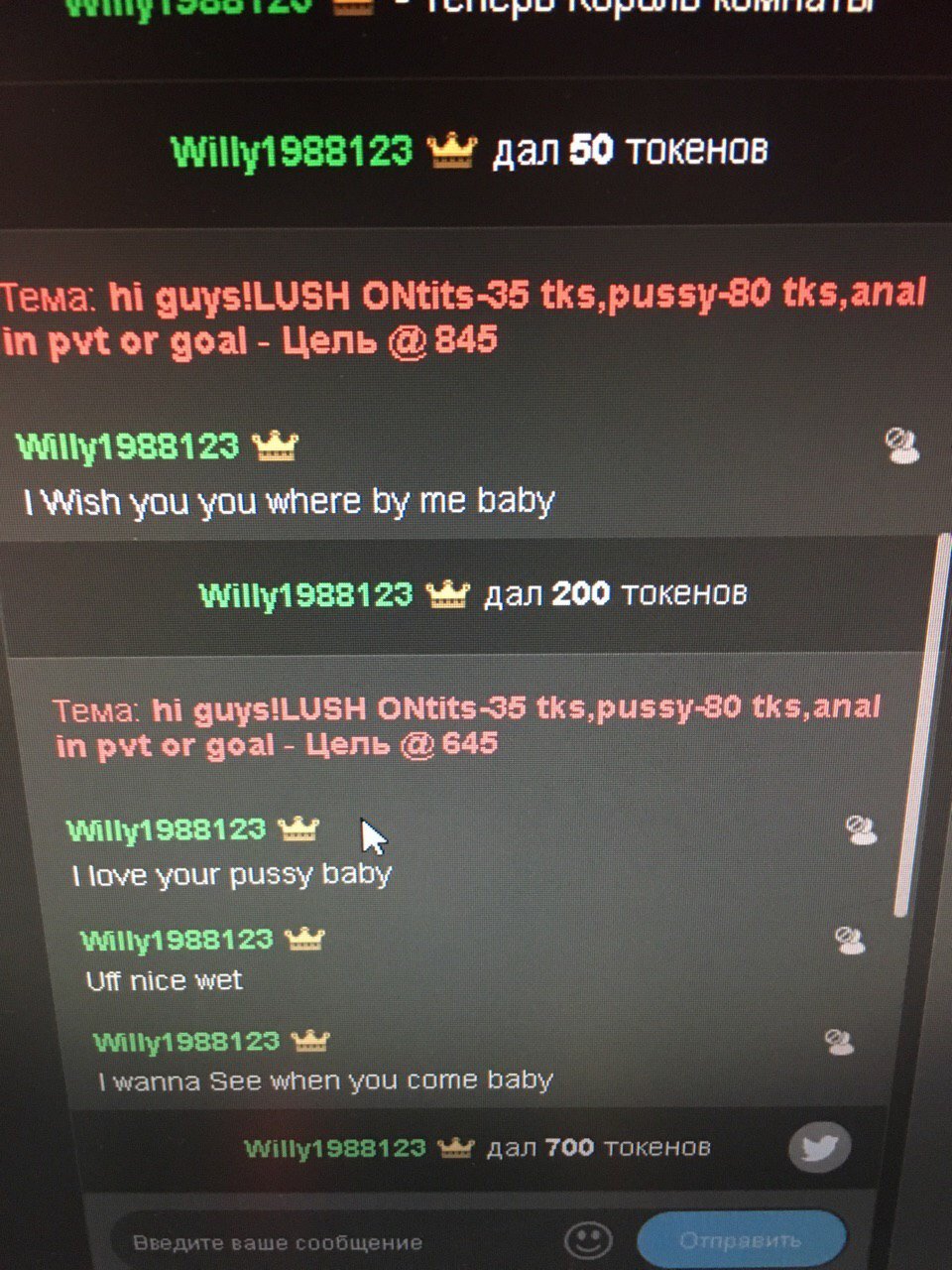Open the emoji smiley picker
Viewport: 952px width, 1270px height.
(587, 1240)
